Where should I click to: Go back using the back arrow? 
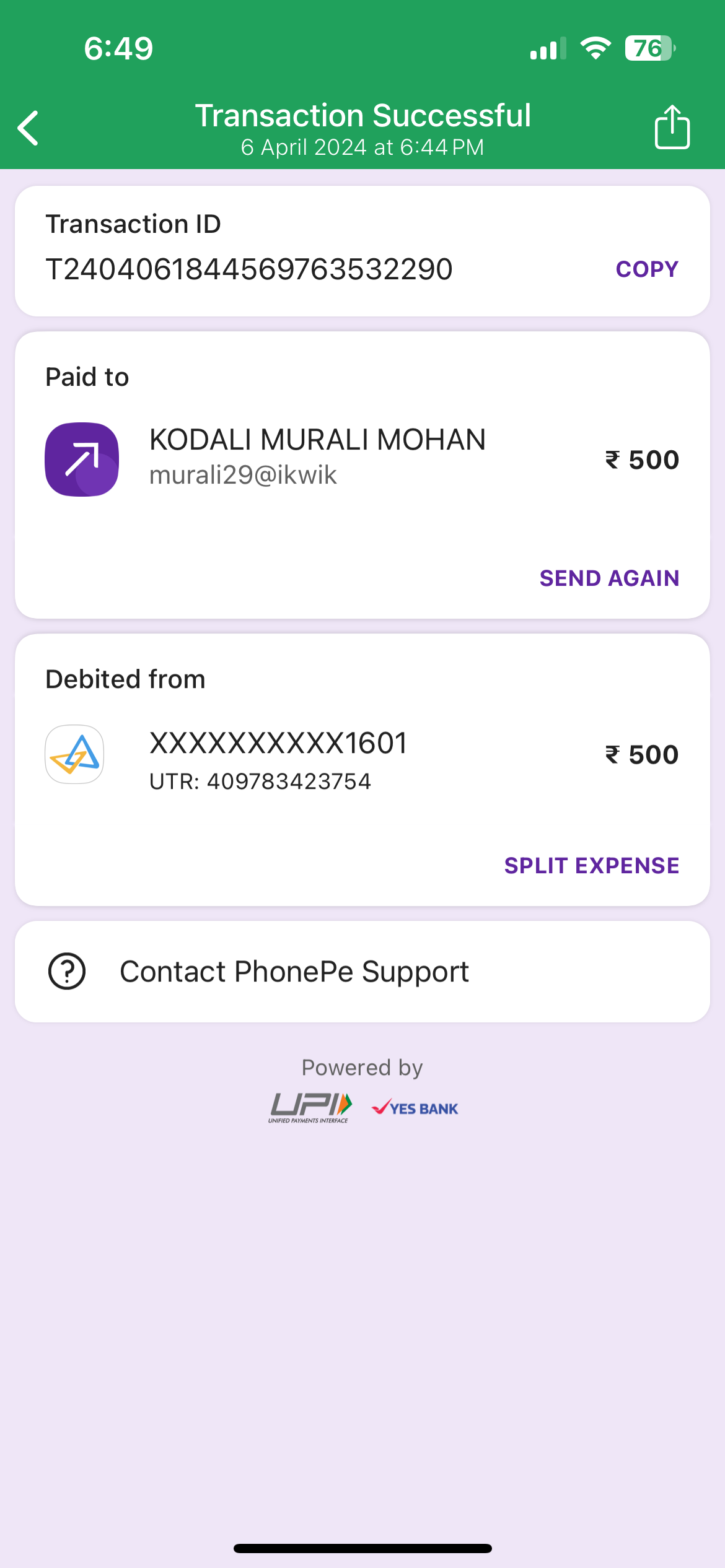29,128
